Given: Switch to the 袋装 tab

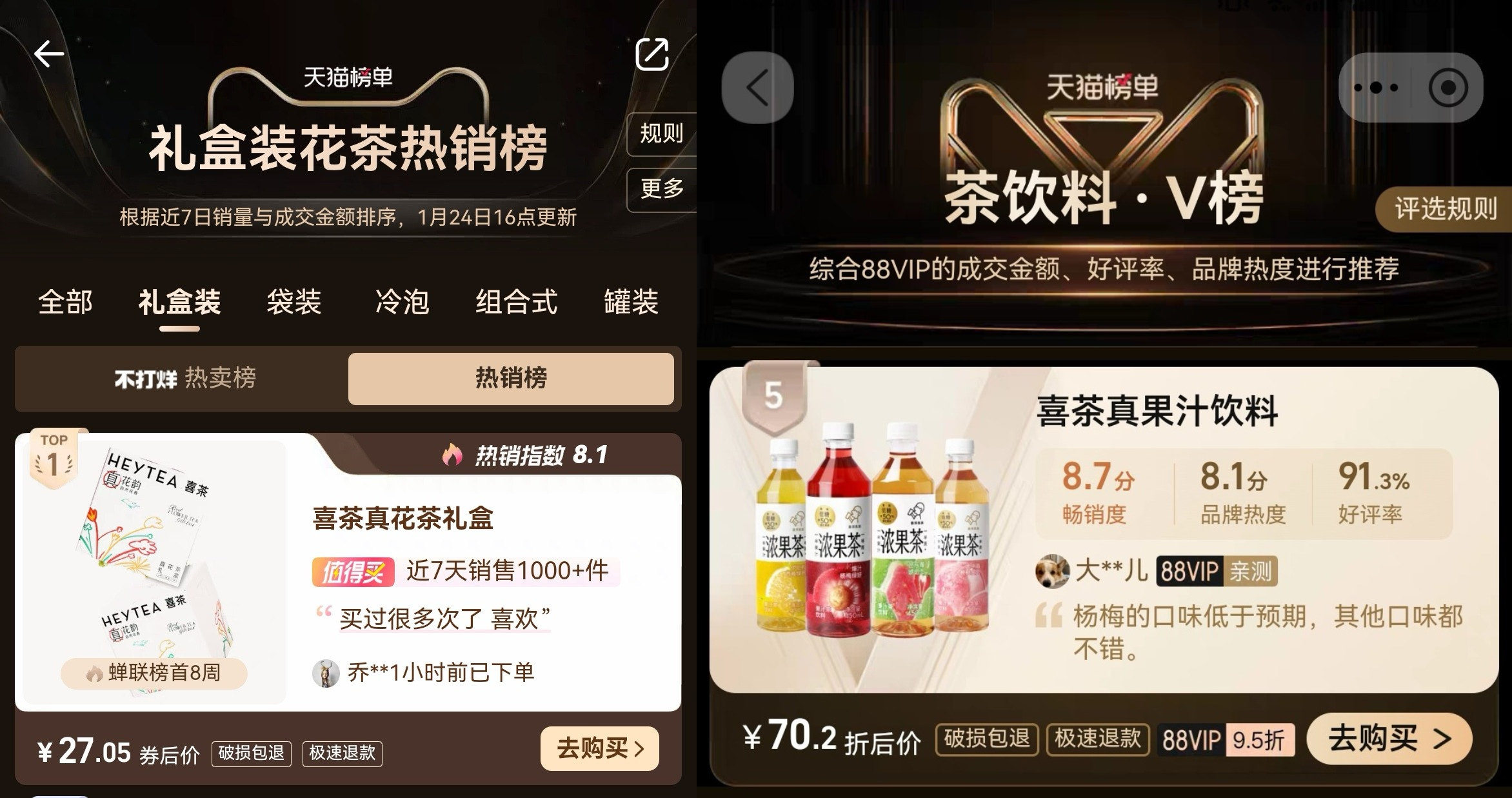Looking at the screenshot, I should pyautogui.click(x=294, y=302).
